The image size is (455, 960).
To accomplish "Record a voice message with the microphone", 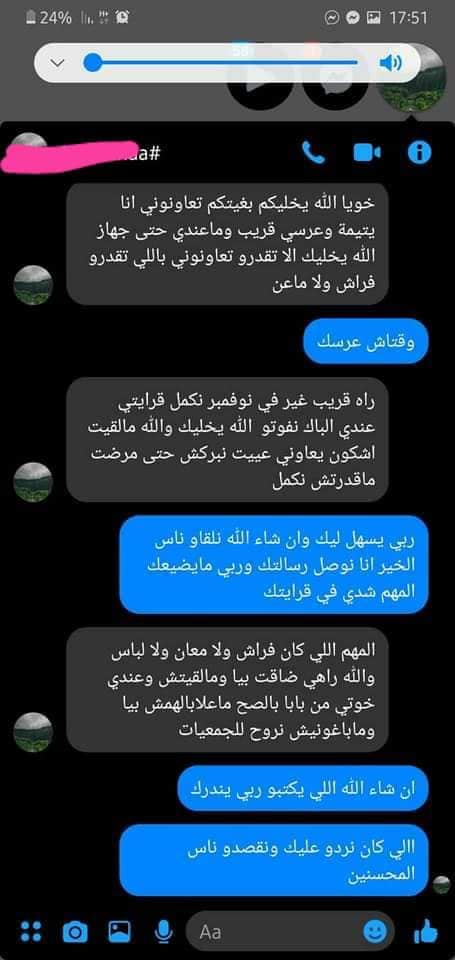I will click(x=163, y=932).
